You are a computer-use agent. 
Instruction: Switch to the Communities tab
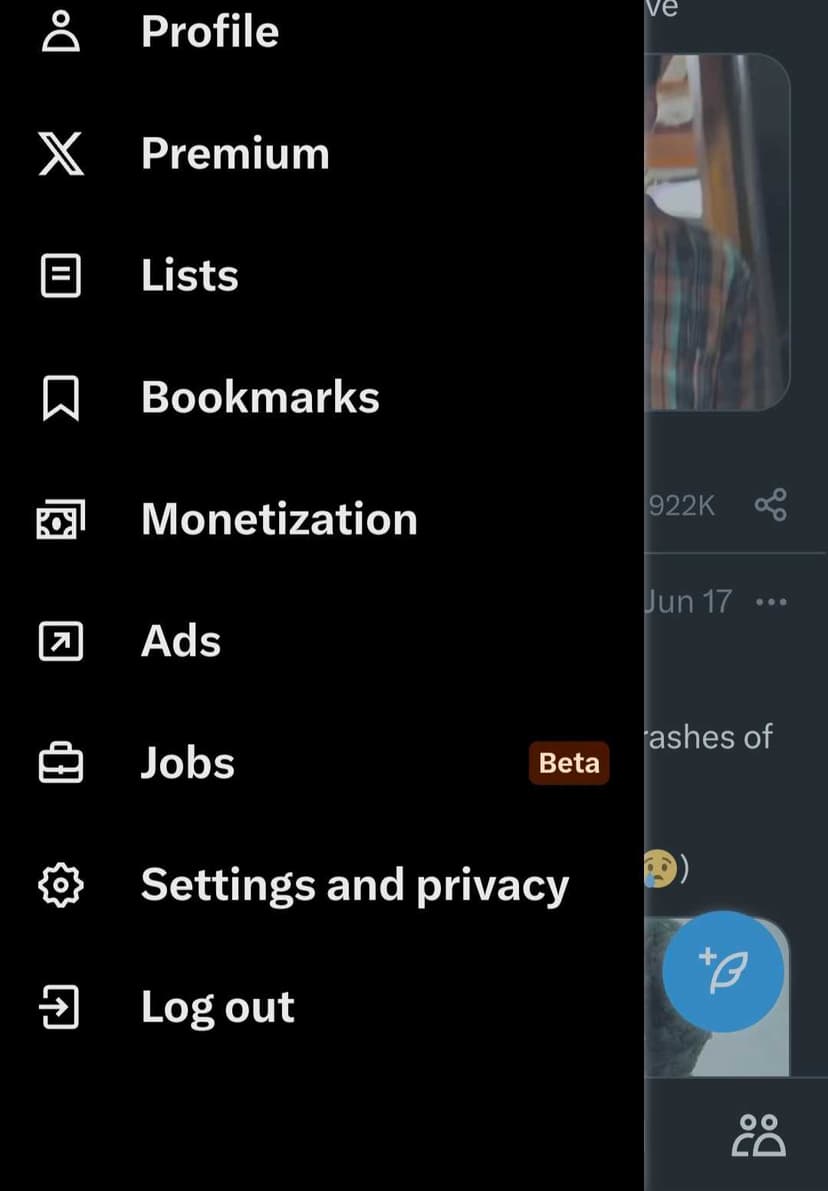pyautogui.click(x=759, y=1137)
